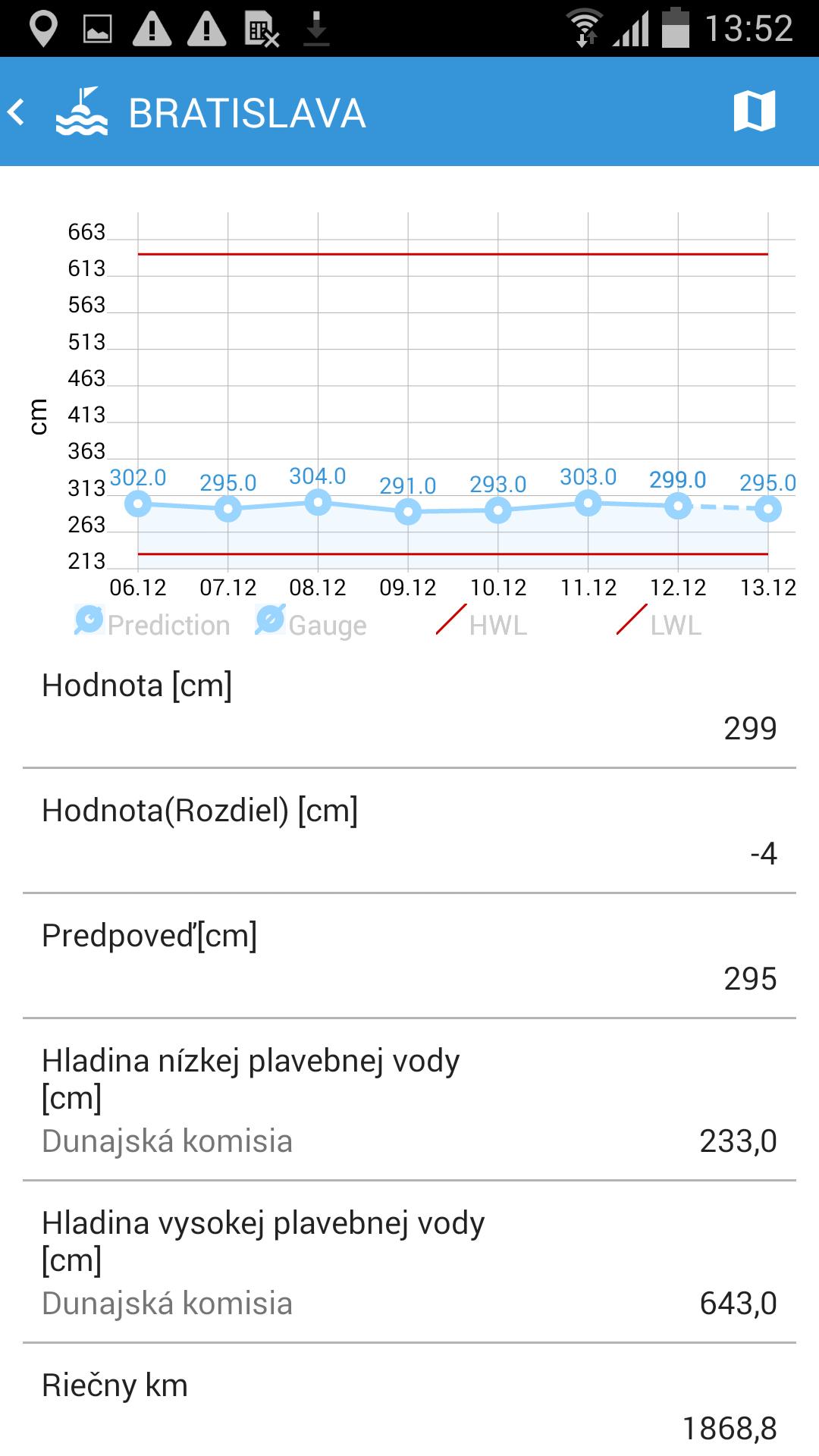Screen dimensions: 819x1456
Task: Open the download notification in the status bar
Action: pos(315,30)
